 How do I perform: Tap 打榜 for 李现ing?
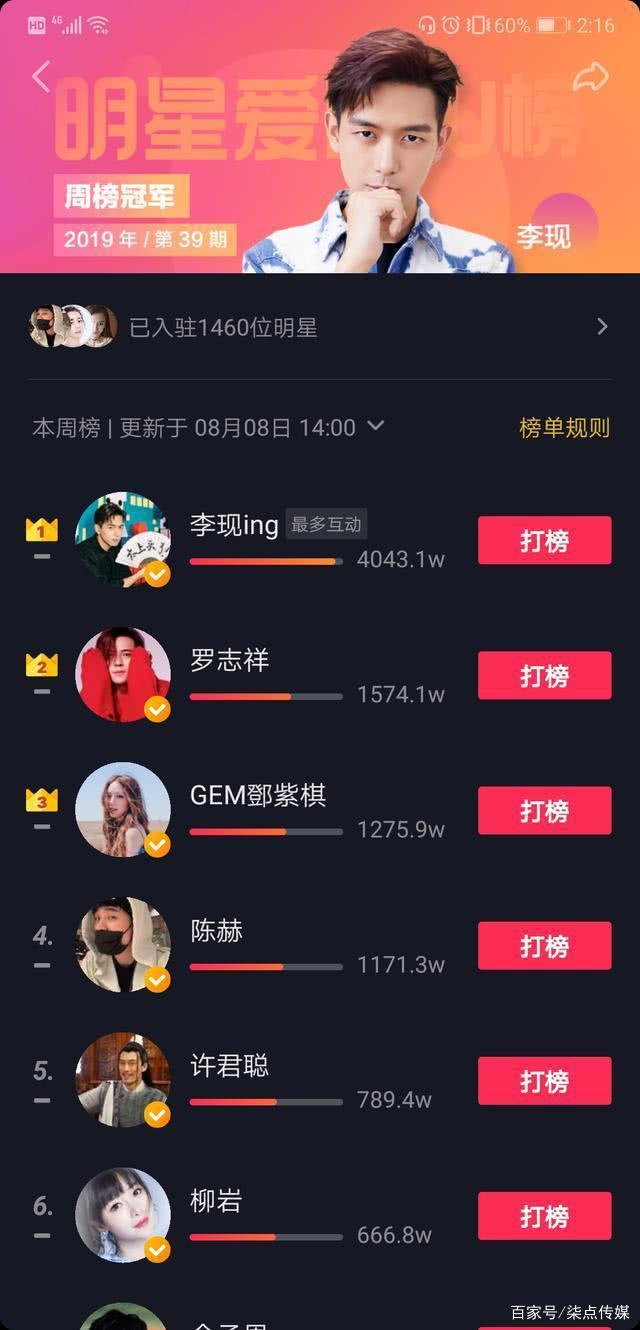tap(544, 541)
